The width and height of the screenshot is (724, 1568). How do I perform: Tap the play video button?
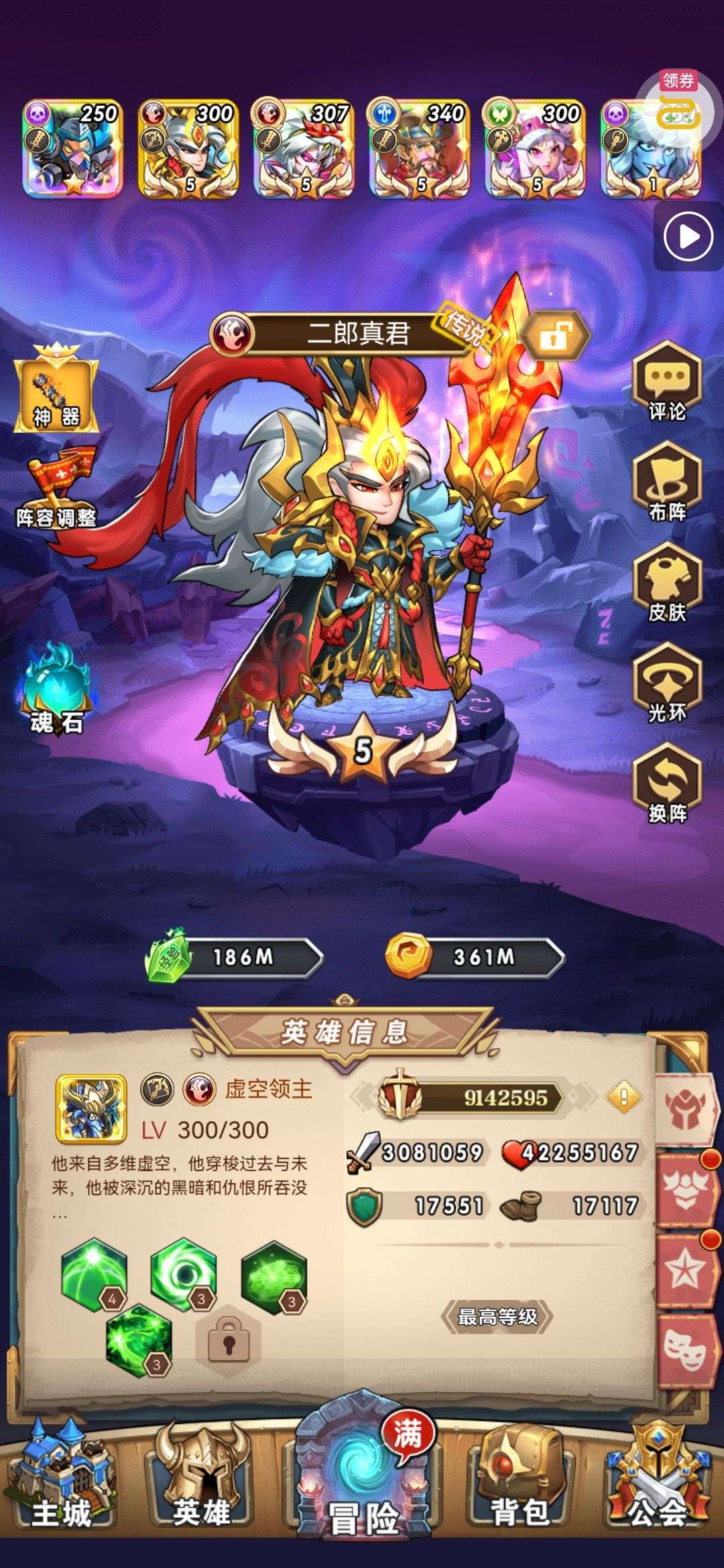click(x=688, y=236)
